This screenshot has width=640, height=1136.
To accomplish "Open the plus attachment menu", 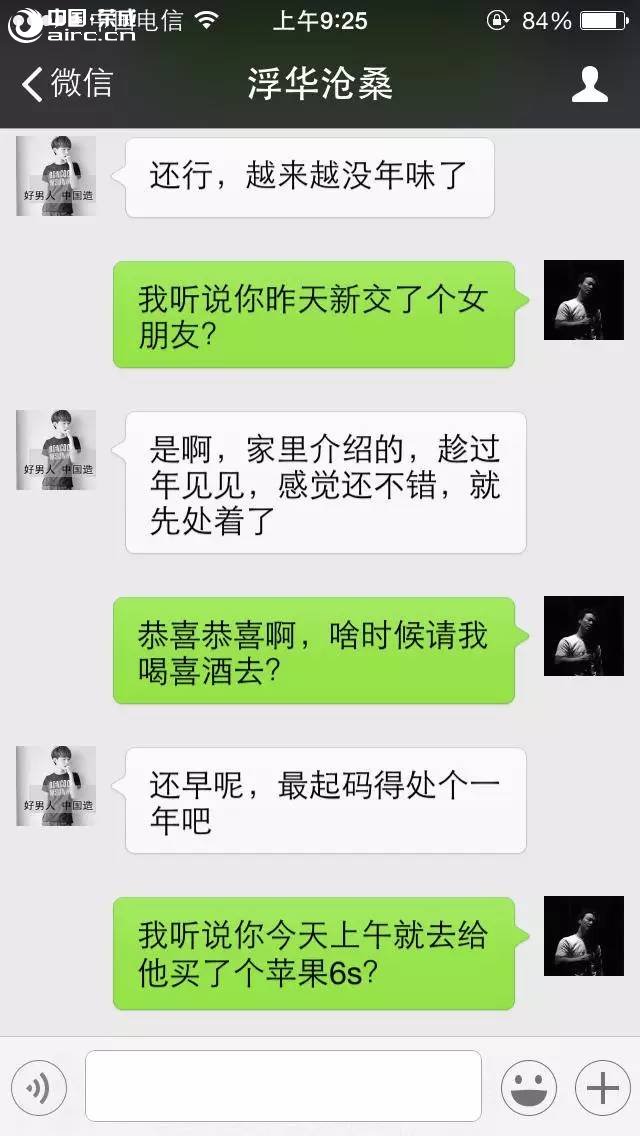I will click(602, 1087).
